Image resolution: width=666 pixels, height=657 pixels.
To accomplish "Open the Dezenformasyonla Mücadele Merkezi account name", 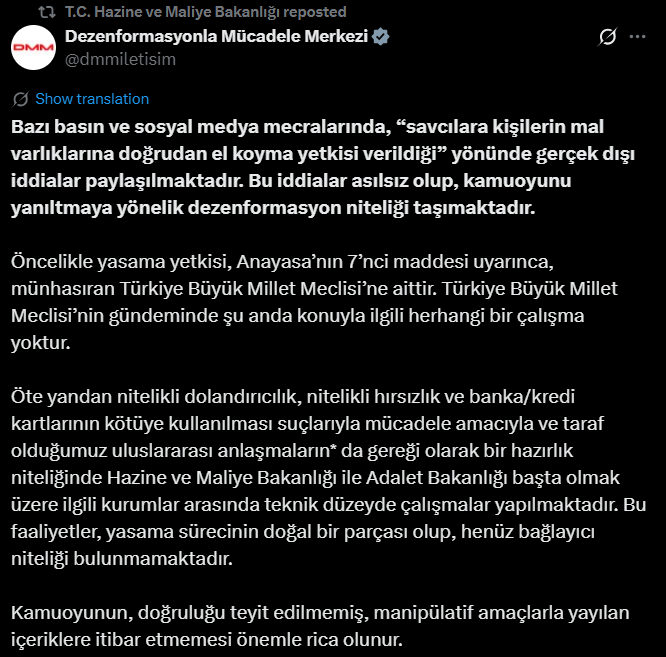I will tap(217, 37).
